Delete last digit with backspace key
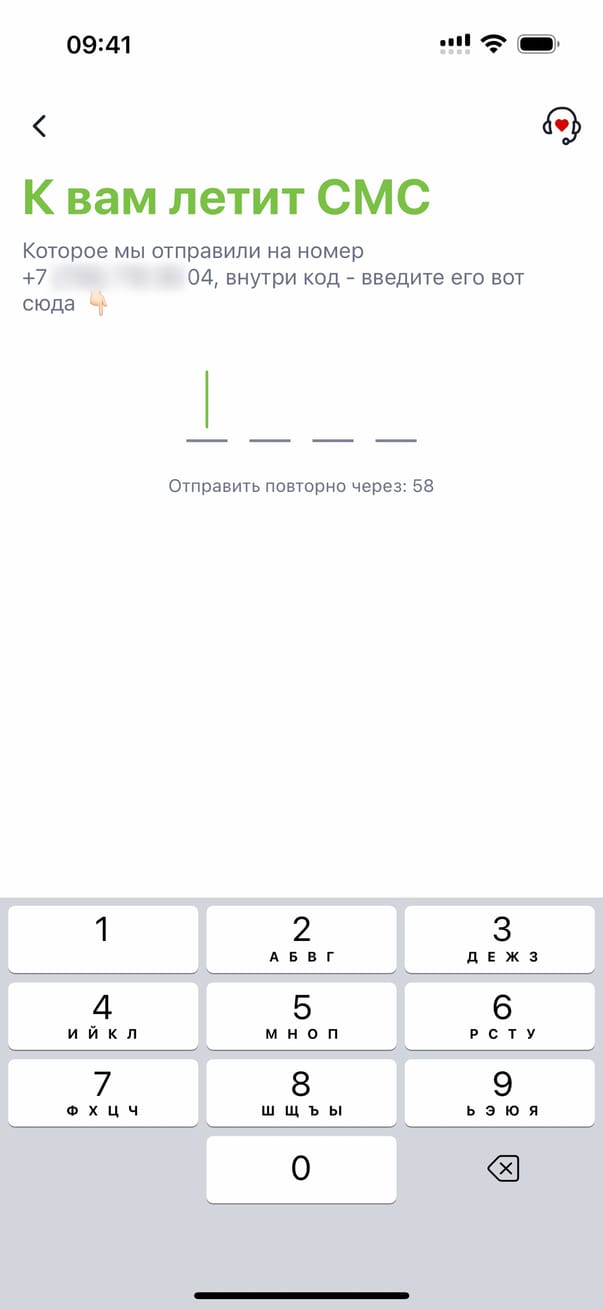The height and width of the screenshot is (1310, 603). tap(503, 1168)
